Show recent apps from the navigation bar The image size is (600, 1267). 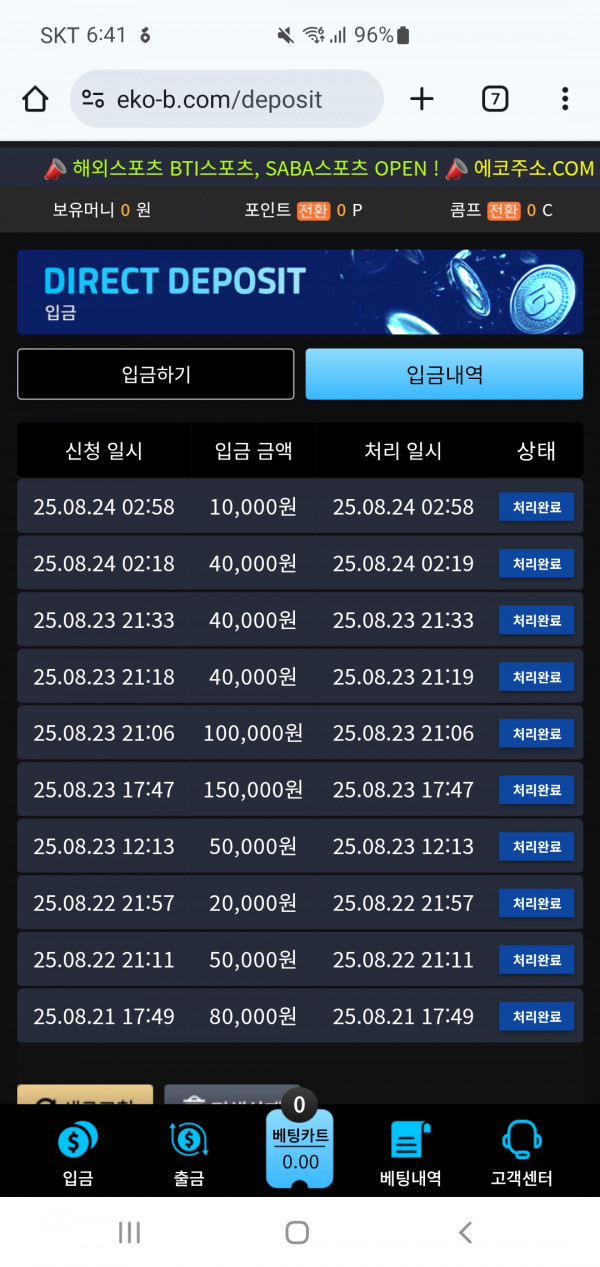129,1232
